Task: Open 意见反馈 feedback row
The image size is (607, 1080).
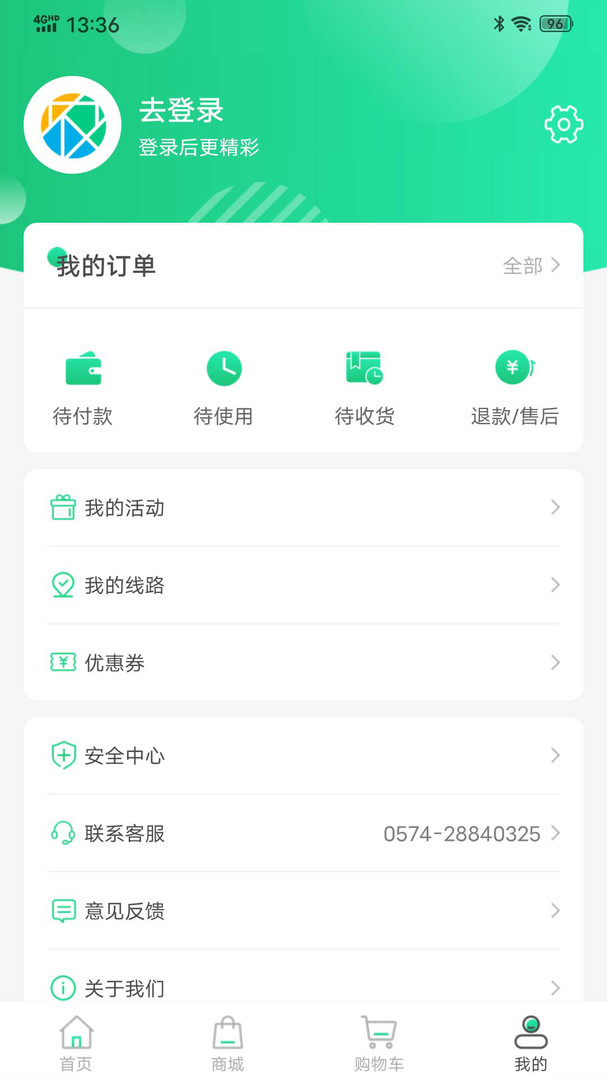Action: (303, 911)
